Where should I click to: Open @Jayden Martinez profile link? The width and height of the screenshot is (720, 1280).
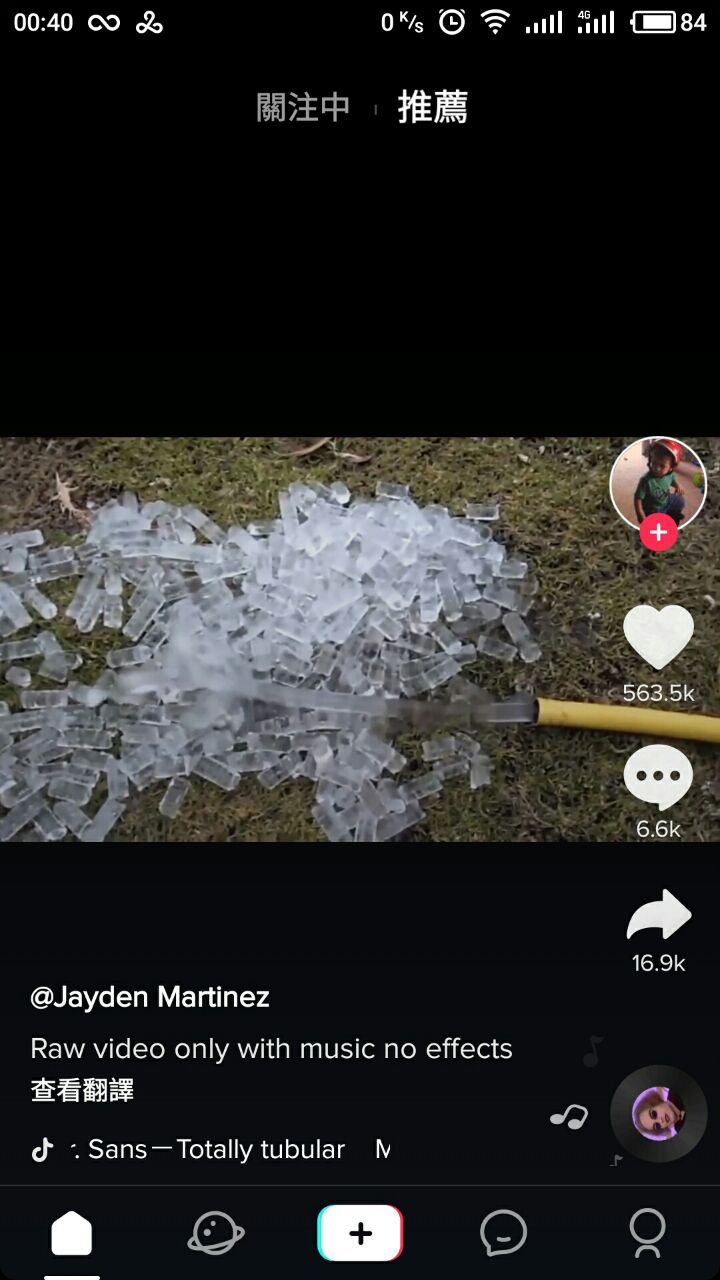[x=150, y=997]
